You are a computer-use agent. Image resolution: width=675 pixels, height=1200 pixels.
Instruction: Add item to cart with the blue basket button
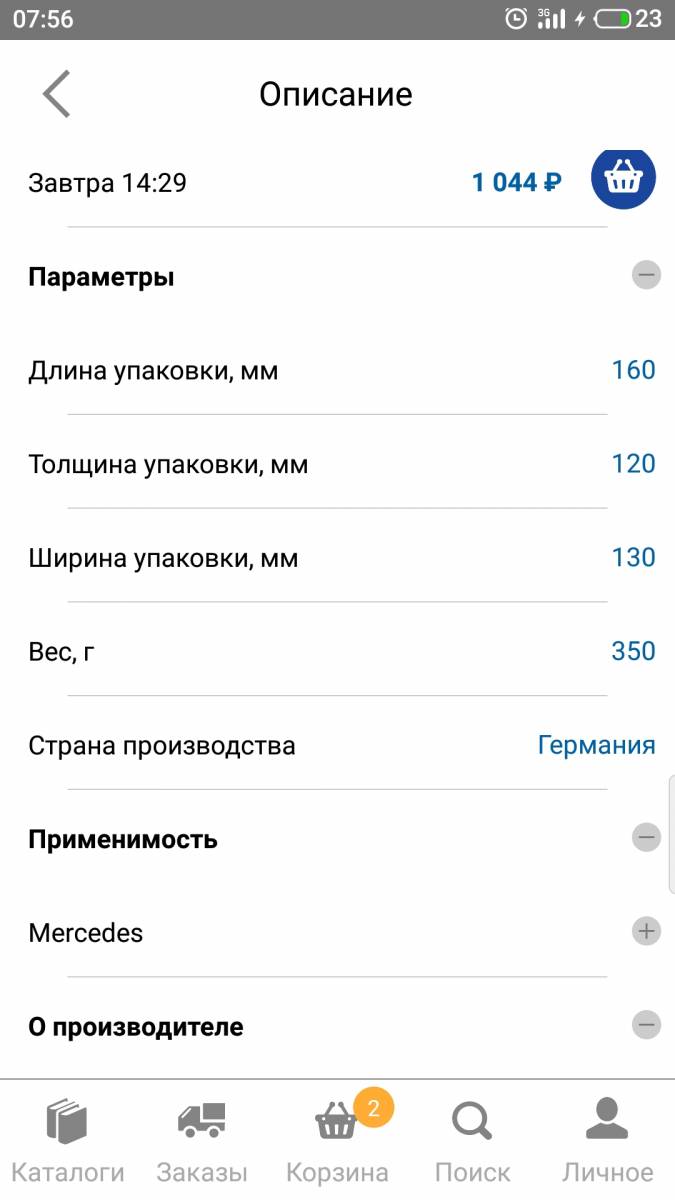(624, 180)
